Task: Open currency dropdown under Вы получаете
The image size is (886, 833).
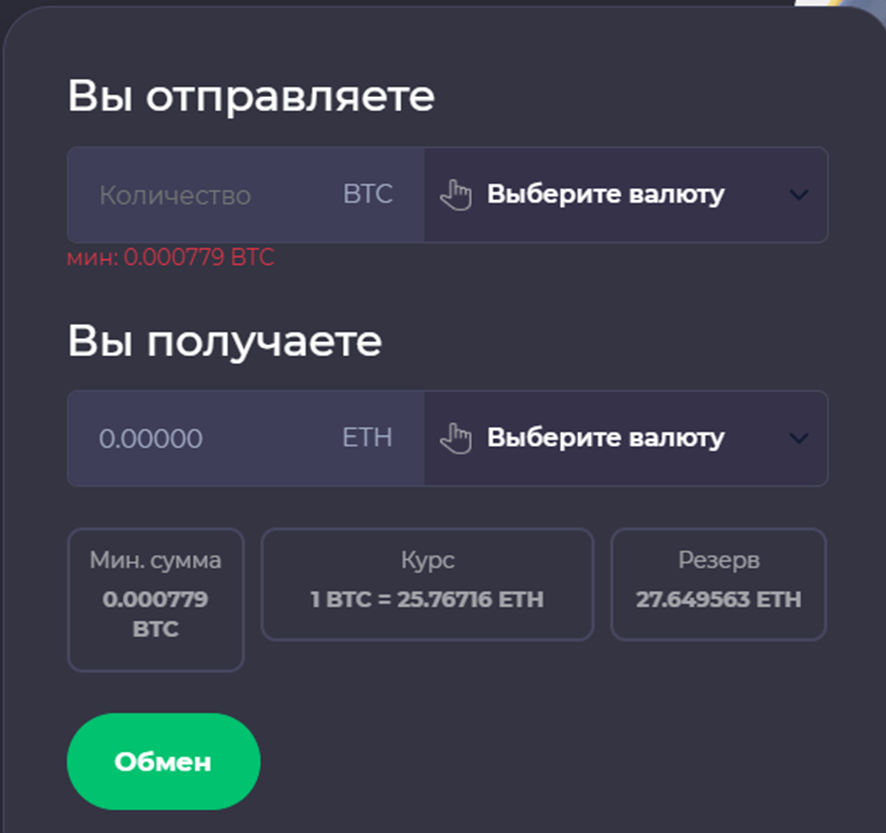Action: 626,438
